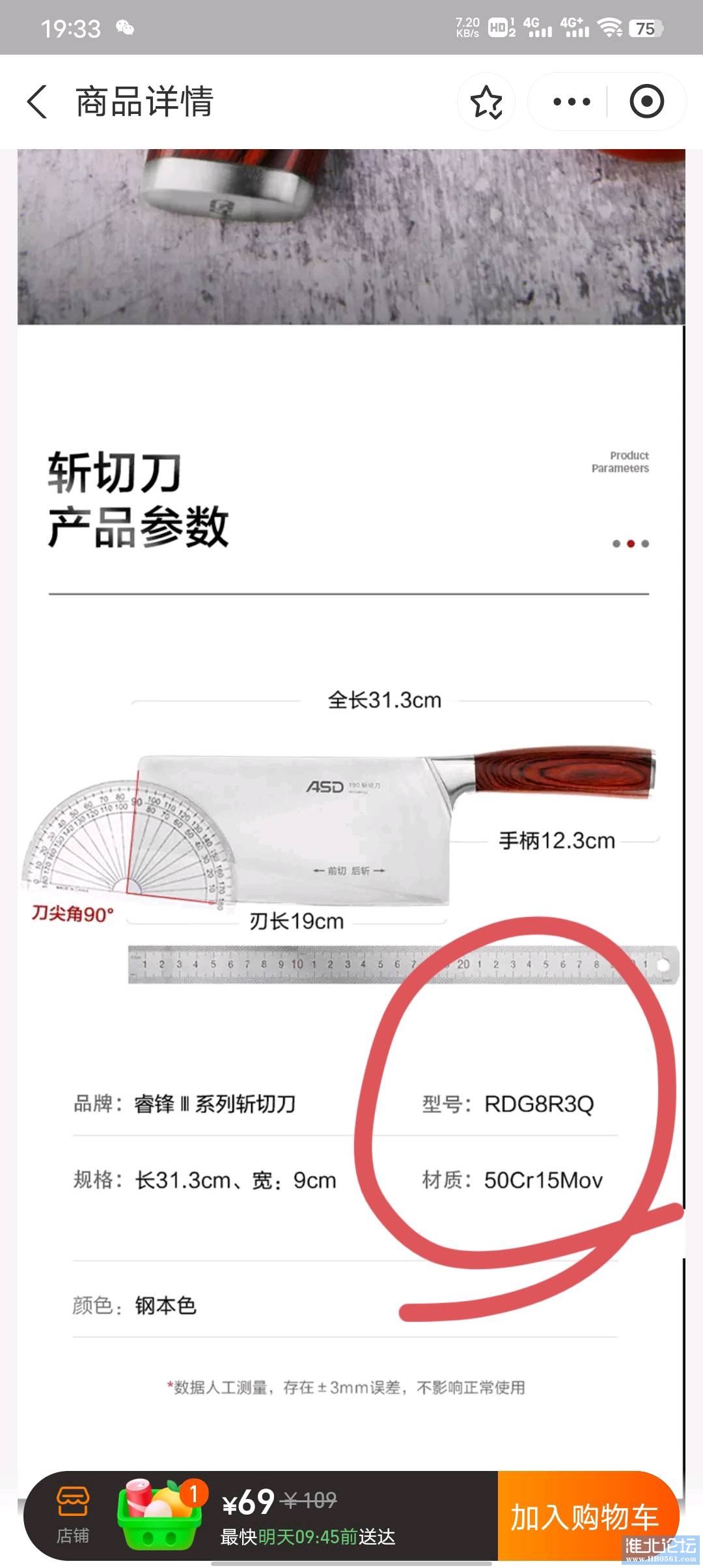Open the three-dot more menu
The image size is (703, 1568).
[x=571, y=102]
